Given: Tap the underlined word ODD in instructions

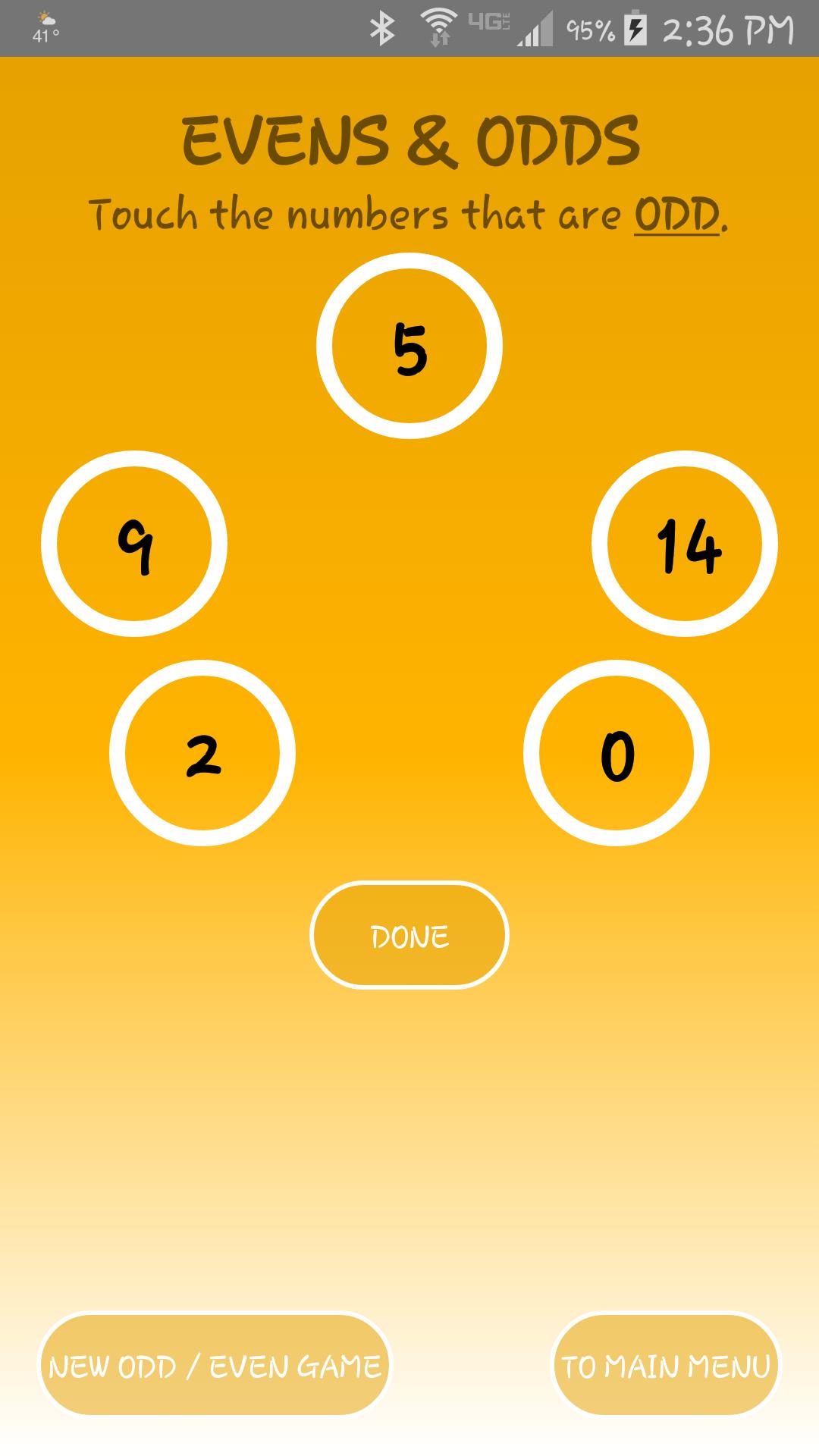Looking at the screenshot, I should point(676,214).
